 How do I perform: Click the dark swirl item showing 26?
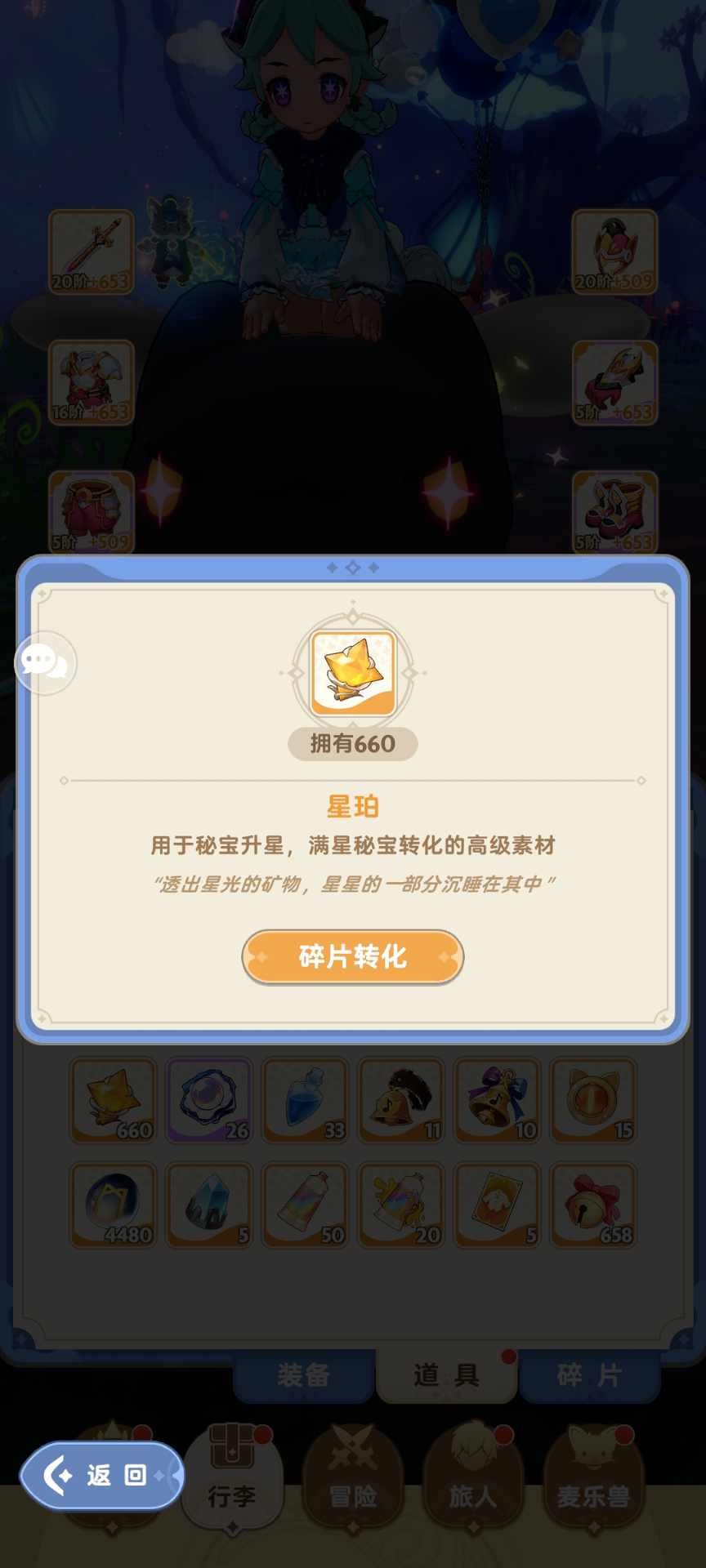pos(208,1100)
